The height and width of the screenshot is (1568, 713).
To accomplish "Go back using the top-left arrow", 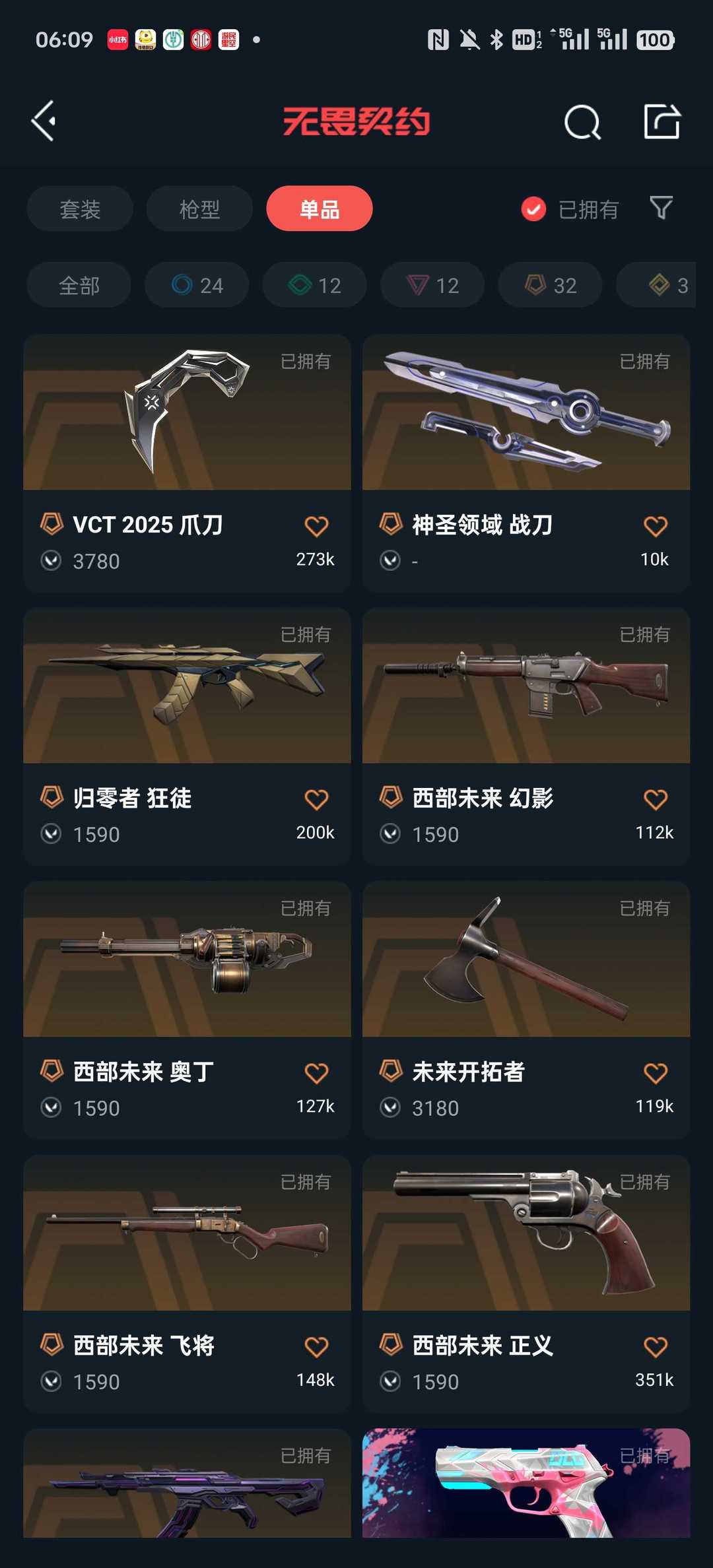I will click(x=44, y=121).
